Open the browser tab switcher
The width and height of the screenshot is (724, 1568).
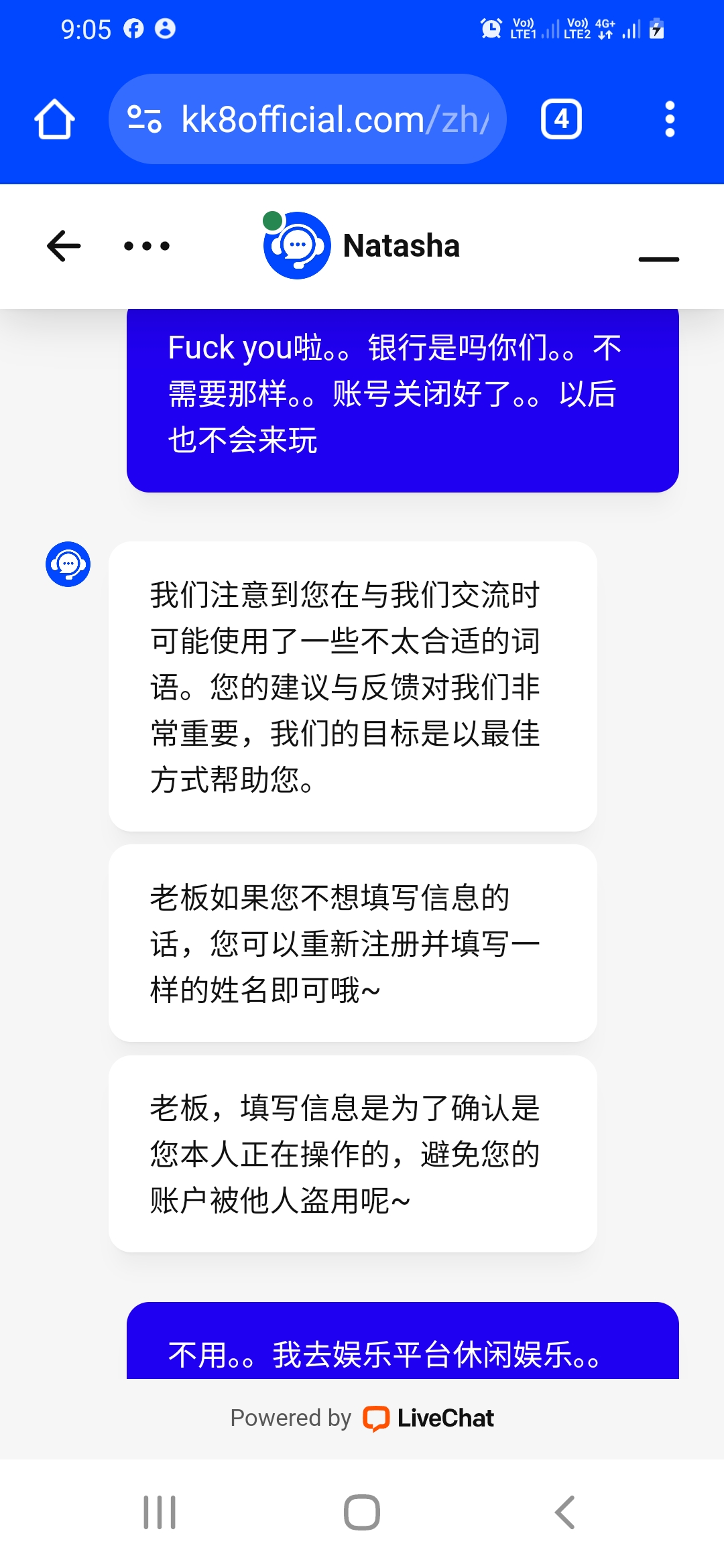point(561,119)
